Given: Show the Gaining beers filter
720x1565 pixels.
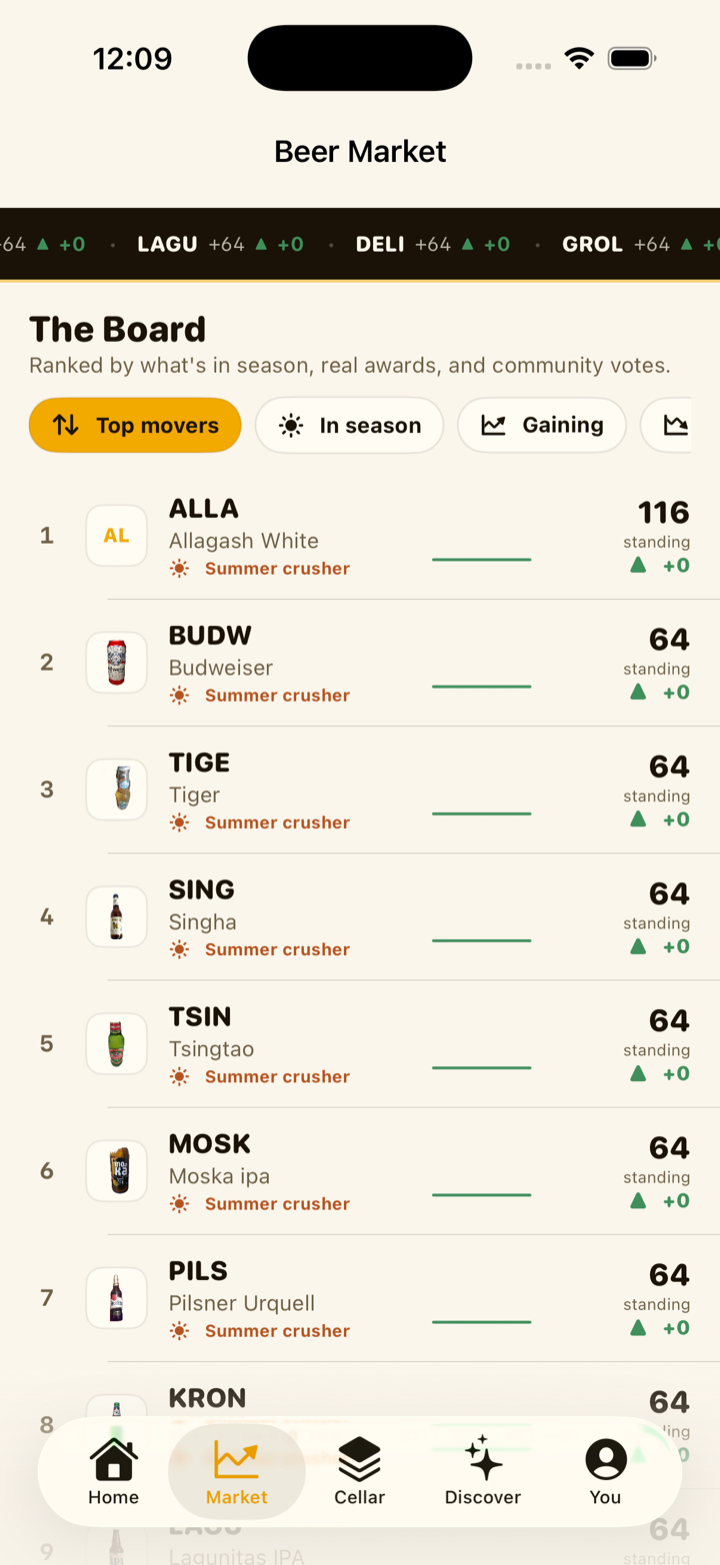Looking at the screenshot, I should tap(542, 425).
